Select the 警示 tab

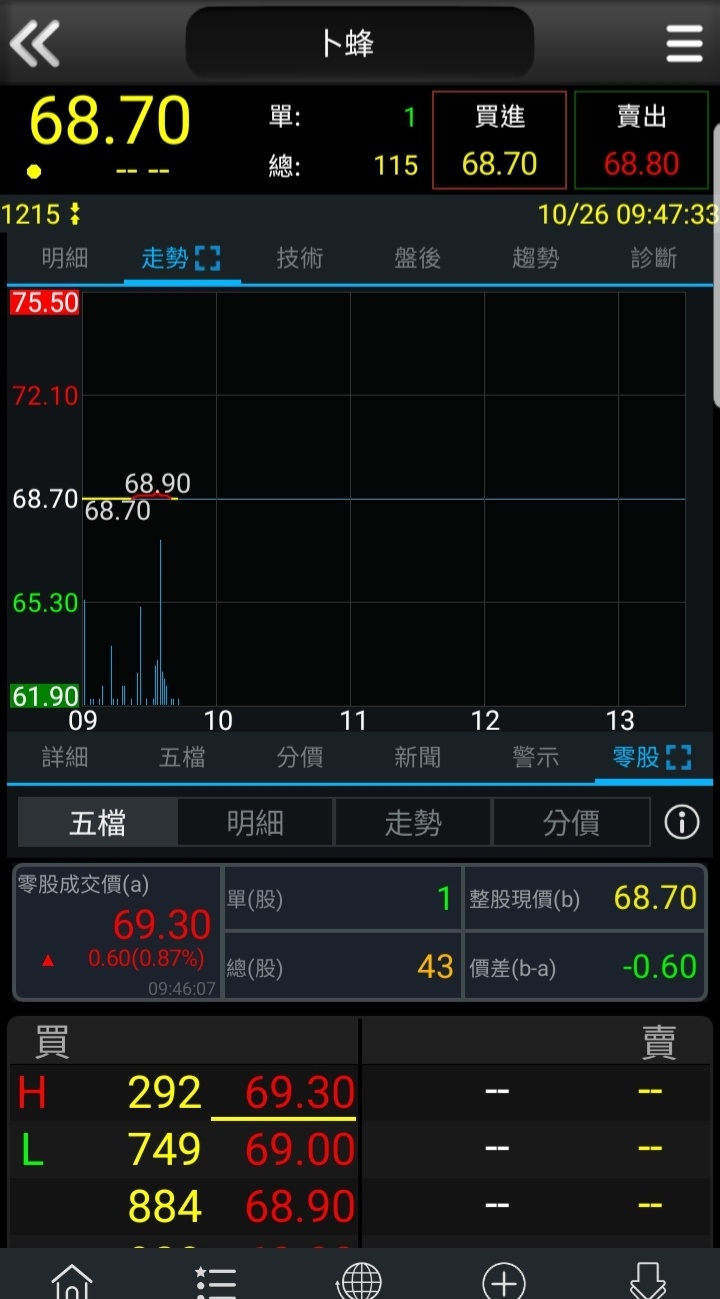pyautogui.click(x=536, y=757)
